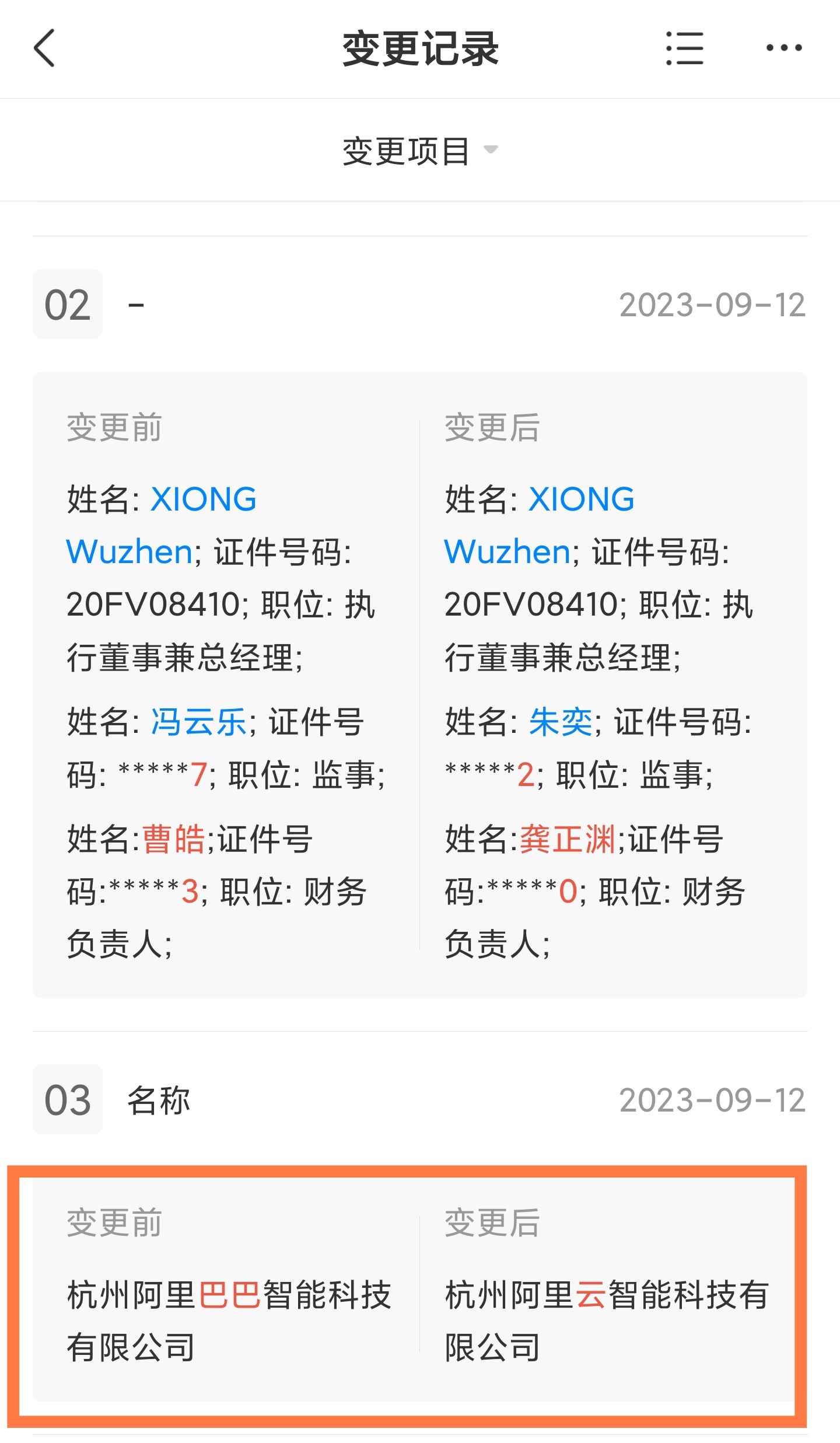The width and height of the screenshot is (840, 1443).
Task: Open the XIONG Wuzhen link under 变更前
Action: [162, 525]
